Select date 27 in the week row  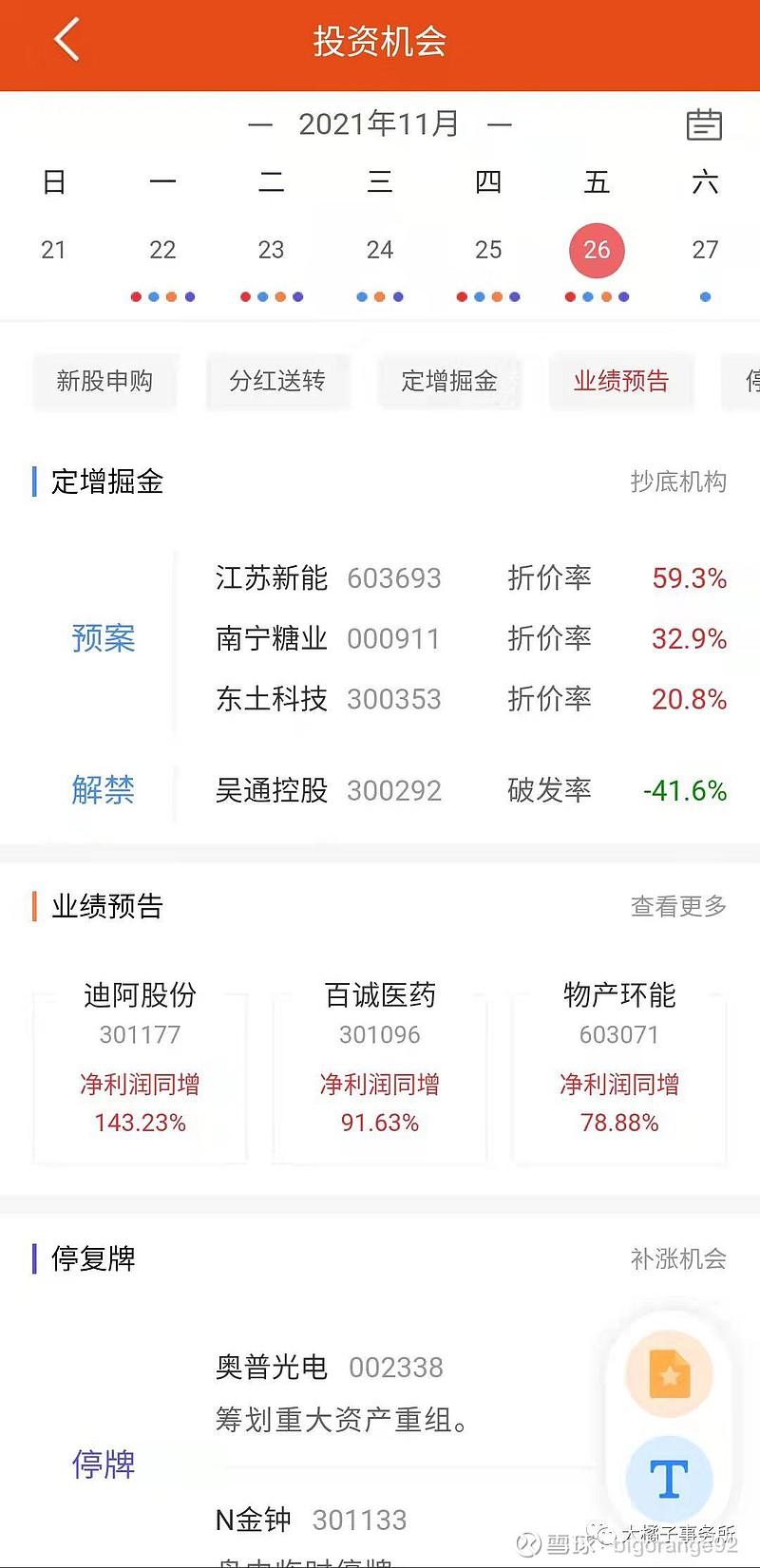click(x=705, y=250)
